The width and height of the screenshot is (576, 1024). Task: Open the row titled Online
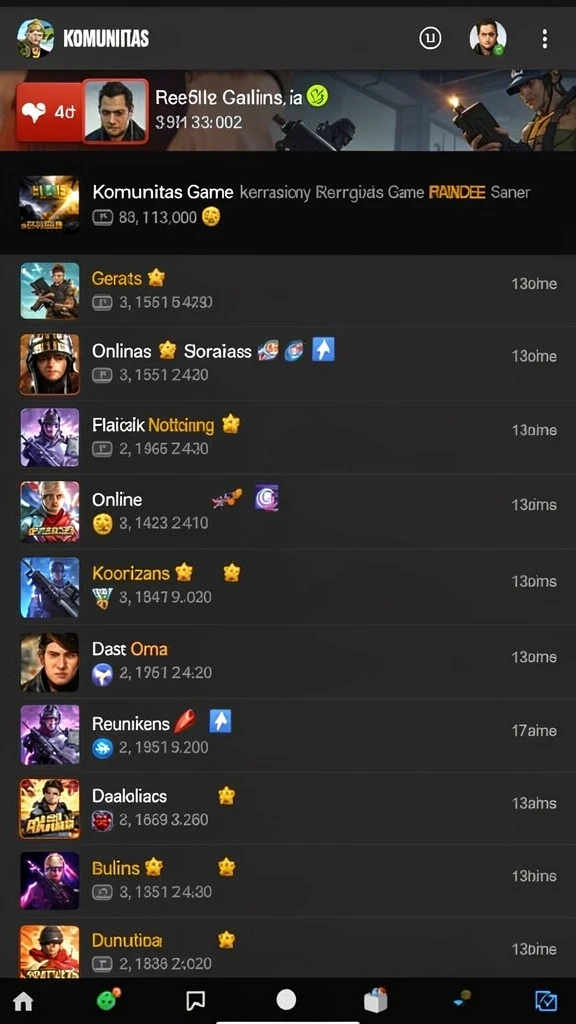[288, 512]
